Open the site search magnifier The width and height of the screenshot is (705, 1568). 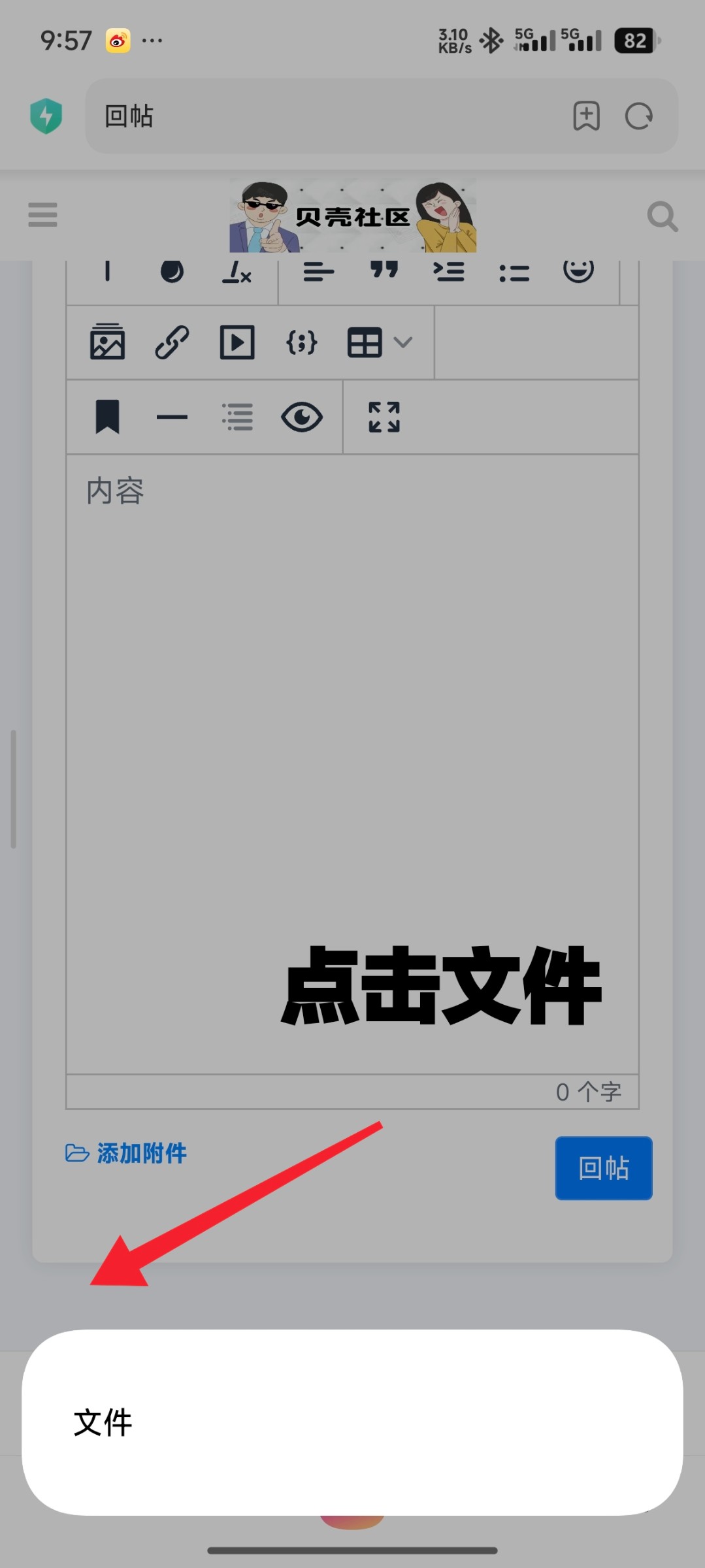(662, 216)
